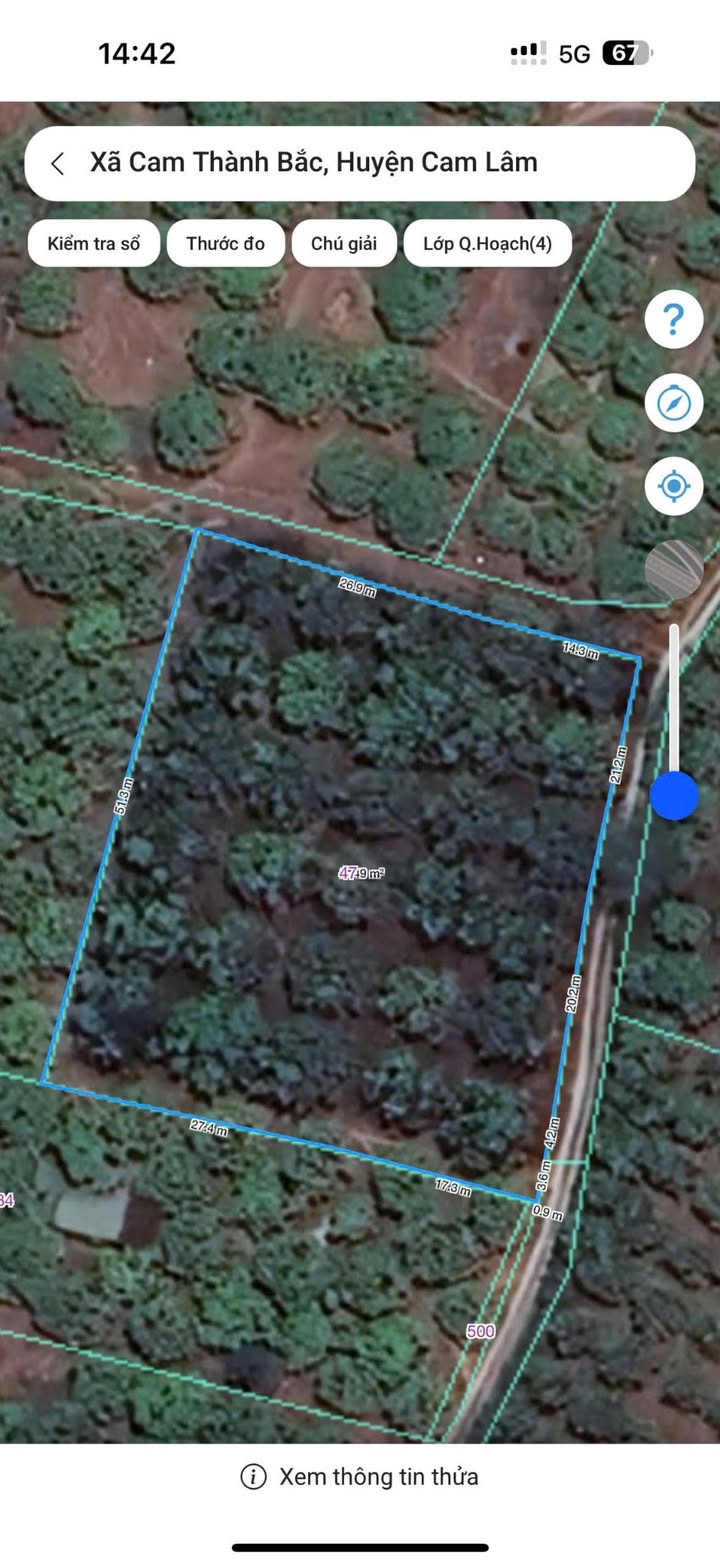Image resolution: width=720 pixels, height=1565 pixels.
Task: Switch map type via road thumbnail
Action: coord(673,570)
